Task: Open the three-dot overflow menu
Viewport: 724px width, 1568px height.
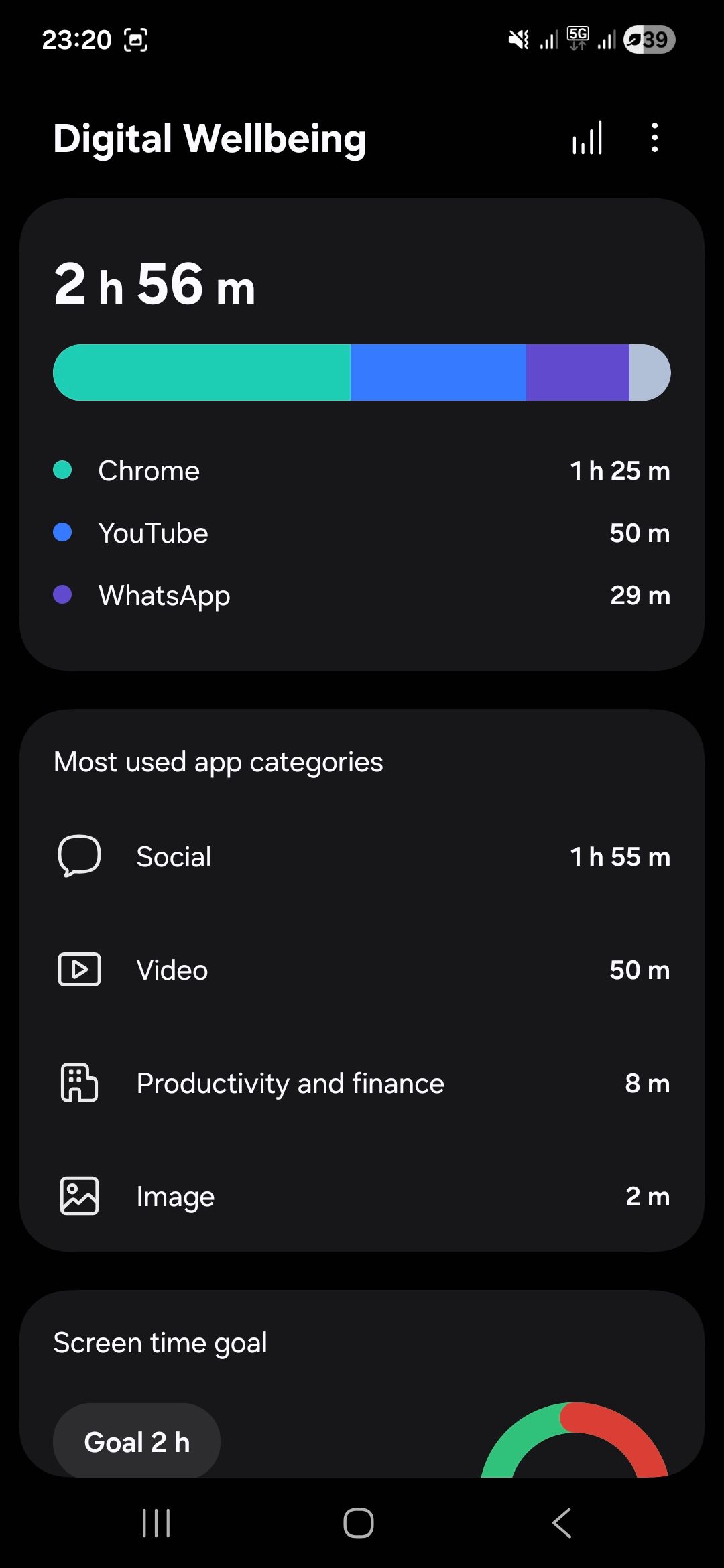Action: tap(655, 138)
